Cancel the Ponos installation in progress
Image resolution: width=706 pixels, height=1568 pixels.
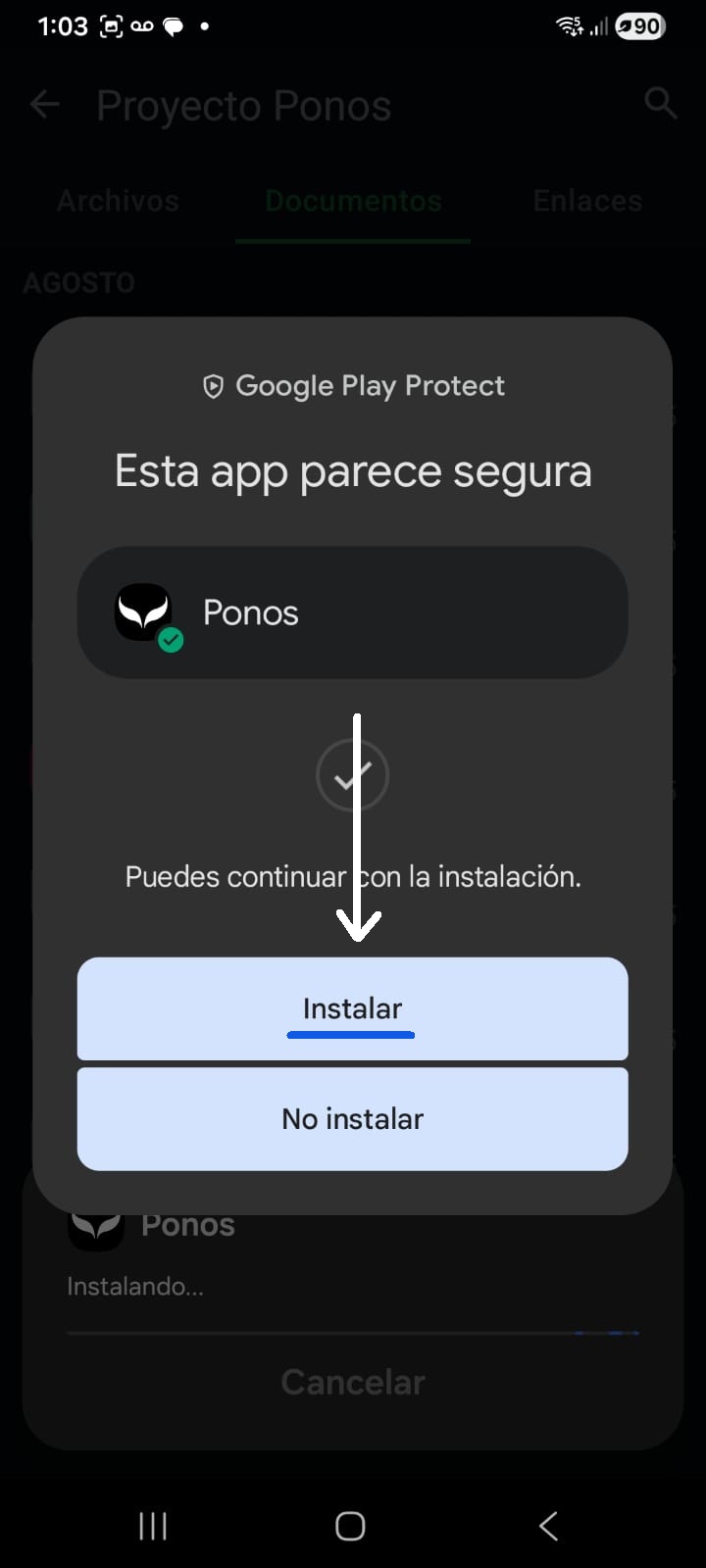pyautogui.click(x=352, y=1381)
